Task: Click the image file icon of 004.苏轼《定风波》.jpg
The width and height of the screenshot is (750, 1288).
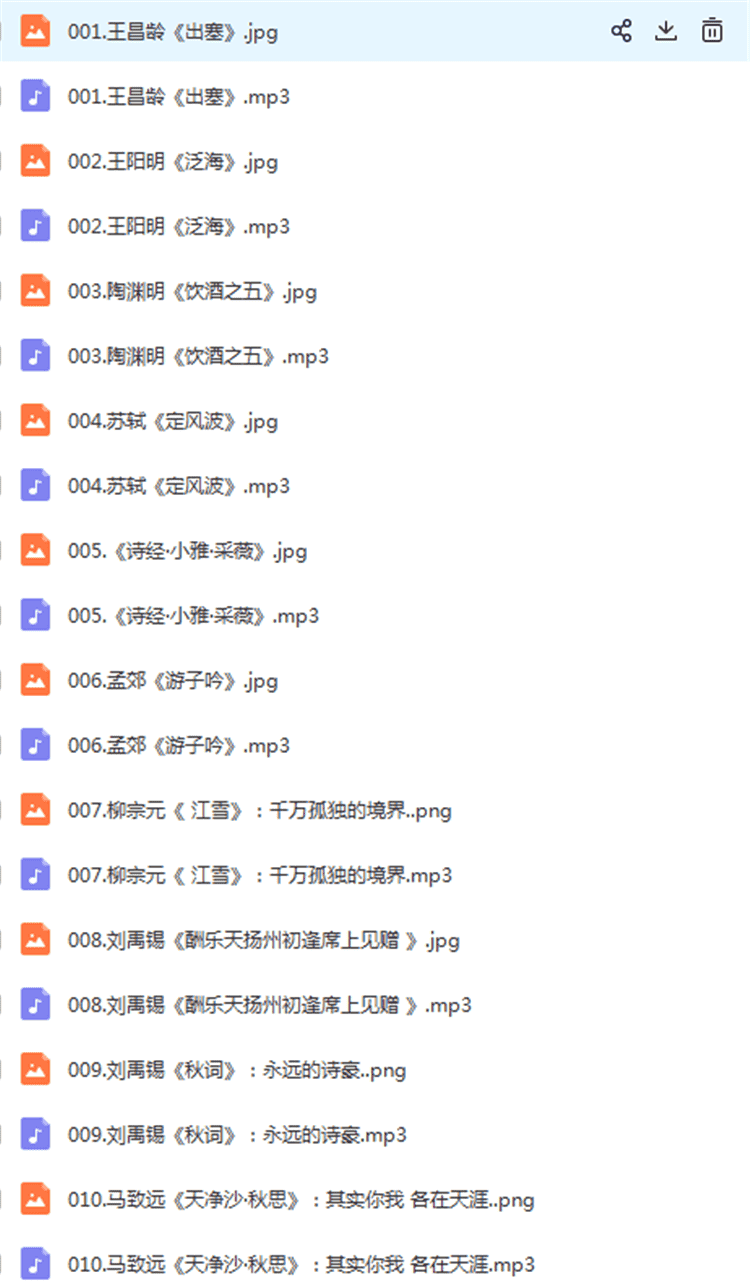Action: coord(34,420)
